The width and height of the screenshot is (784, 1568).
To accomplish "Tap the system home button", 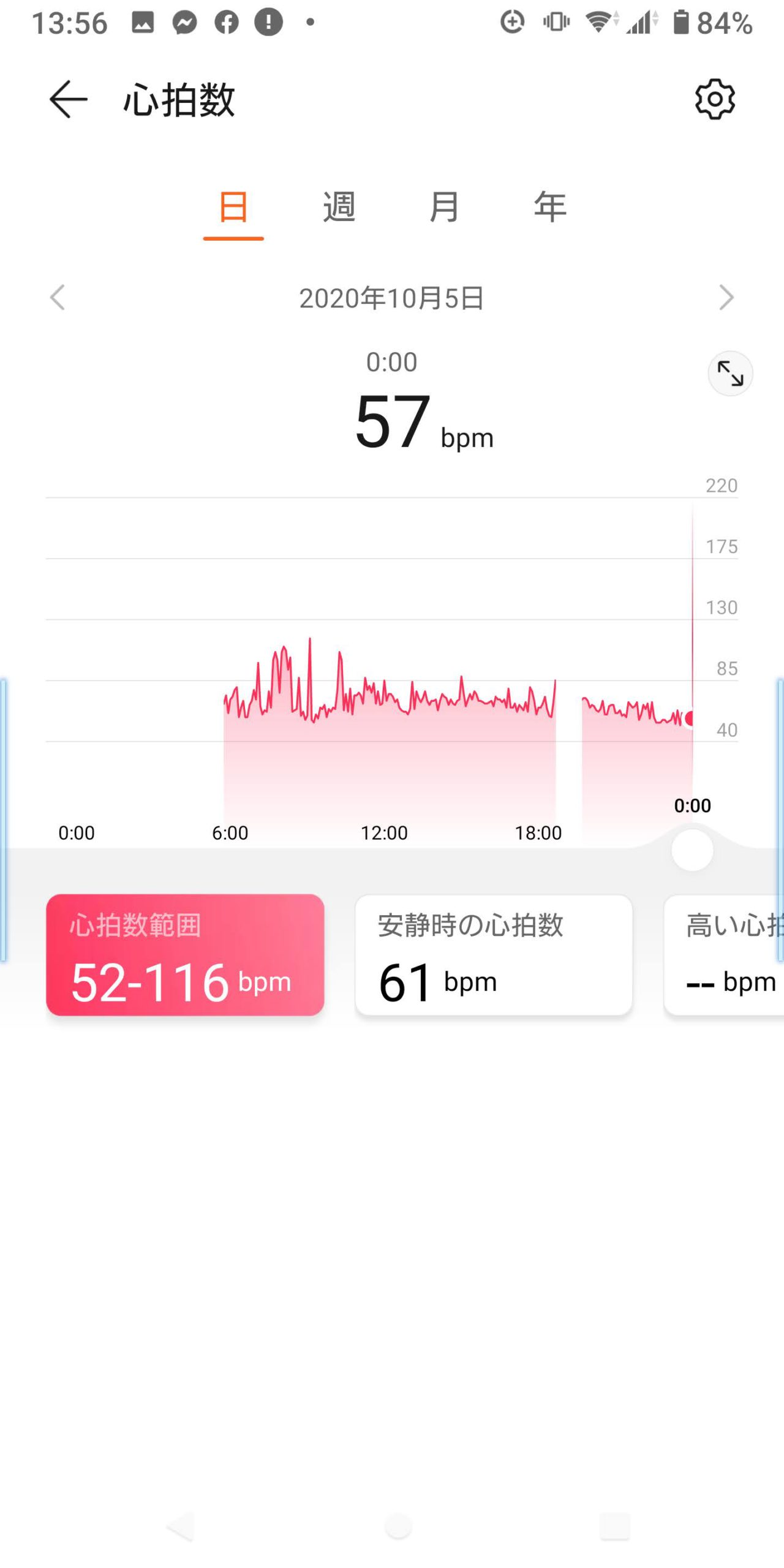I will coord(398,1526).
